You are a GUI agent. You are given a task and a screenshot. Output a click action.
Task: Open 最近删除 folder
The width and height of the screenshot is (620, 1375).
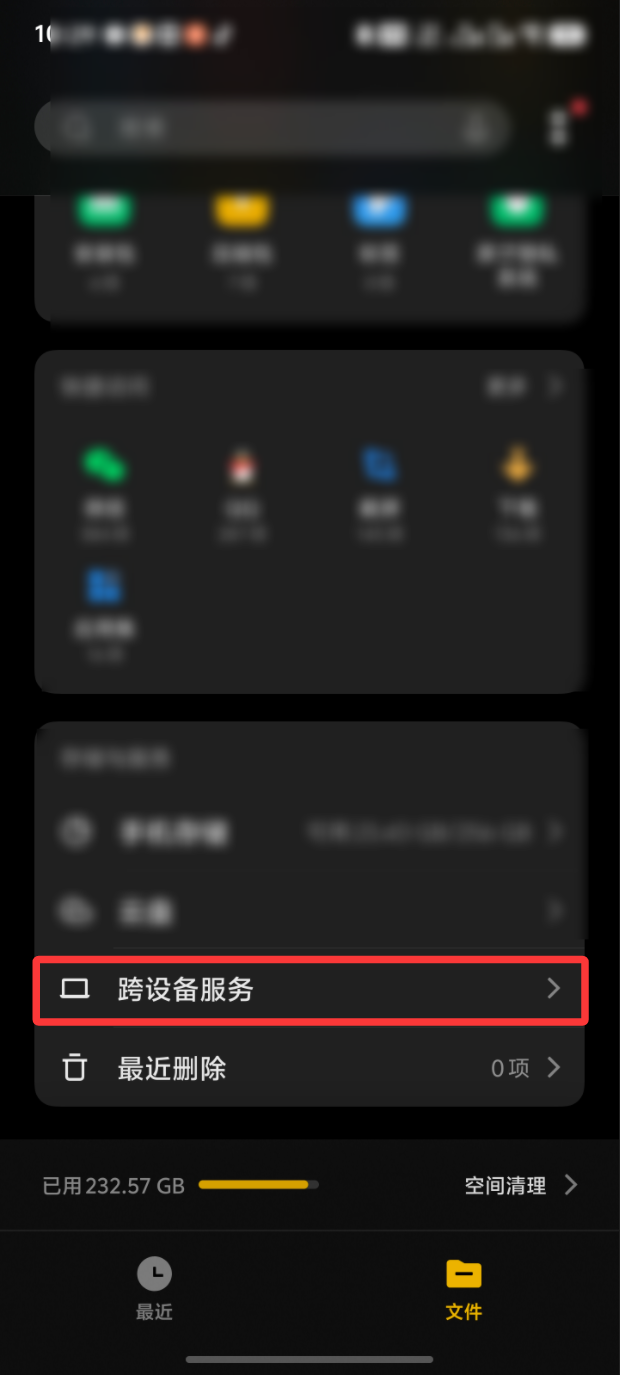tap(310, 1068)
